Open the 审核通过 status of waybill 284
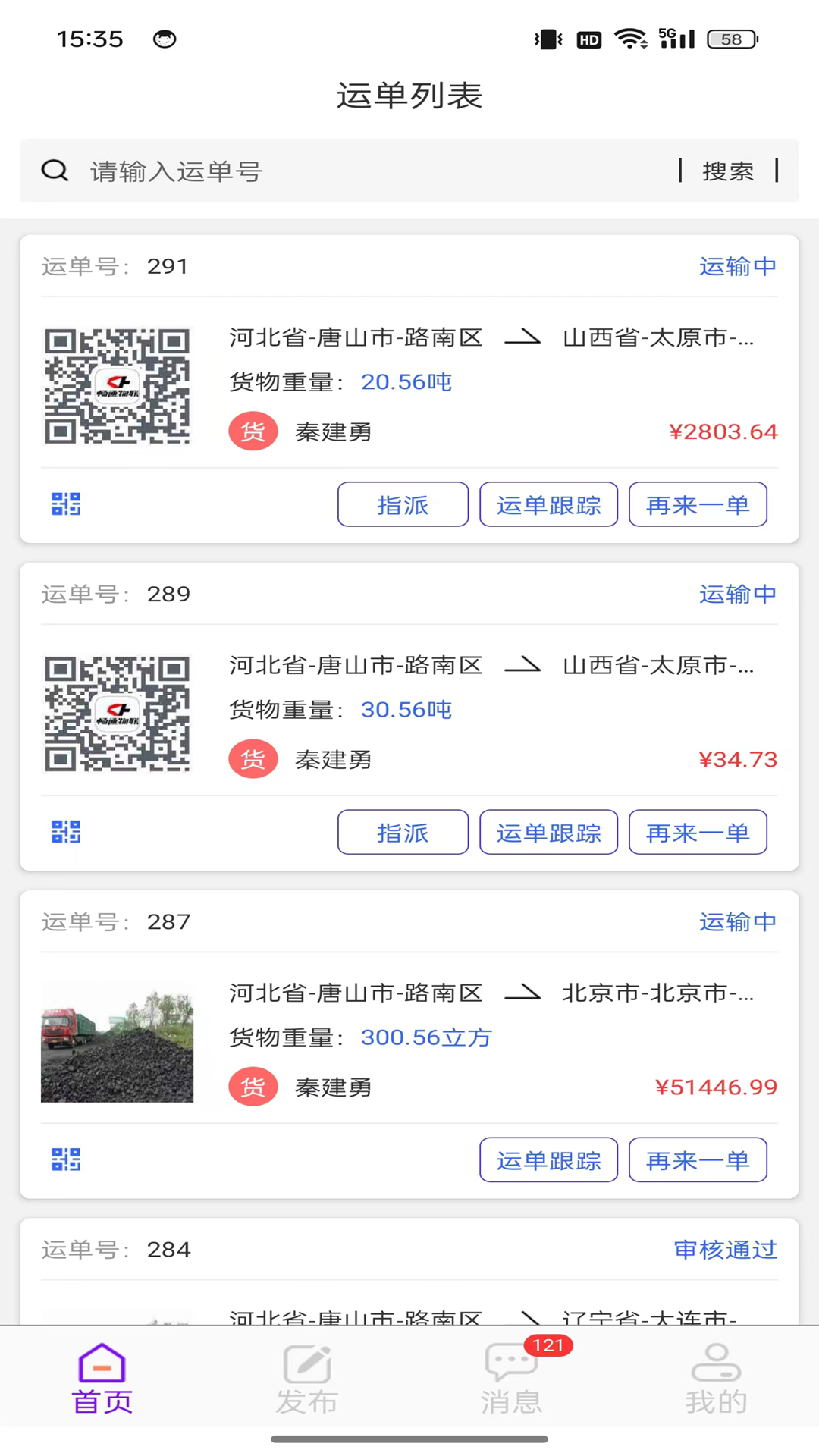The height and width of the screenshot is (1456, 819). click(x=725, y=1249)
